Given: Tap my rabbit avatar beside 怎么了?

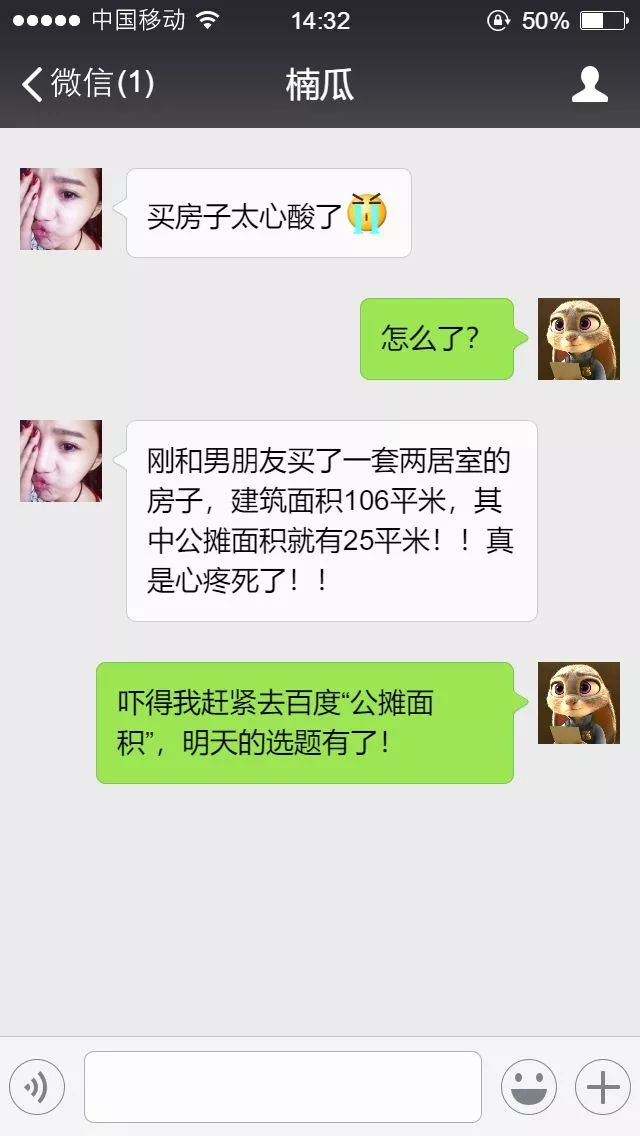Looking at the screenshot, I should 578,339.
